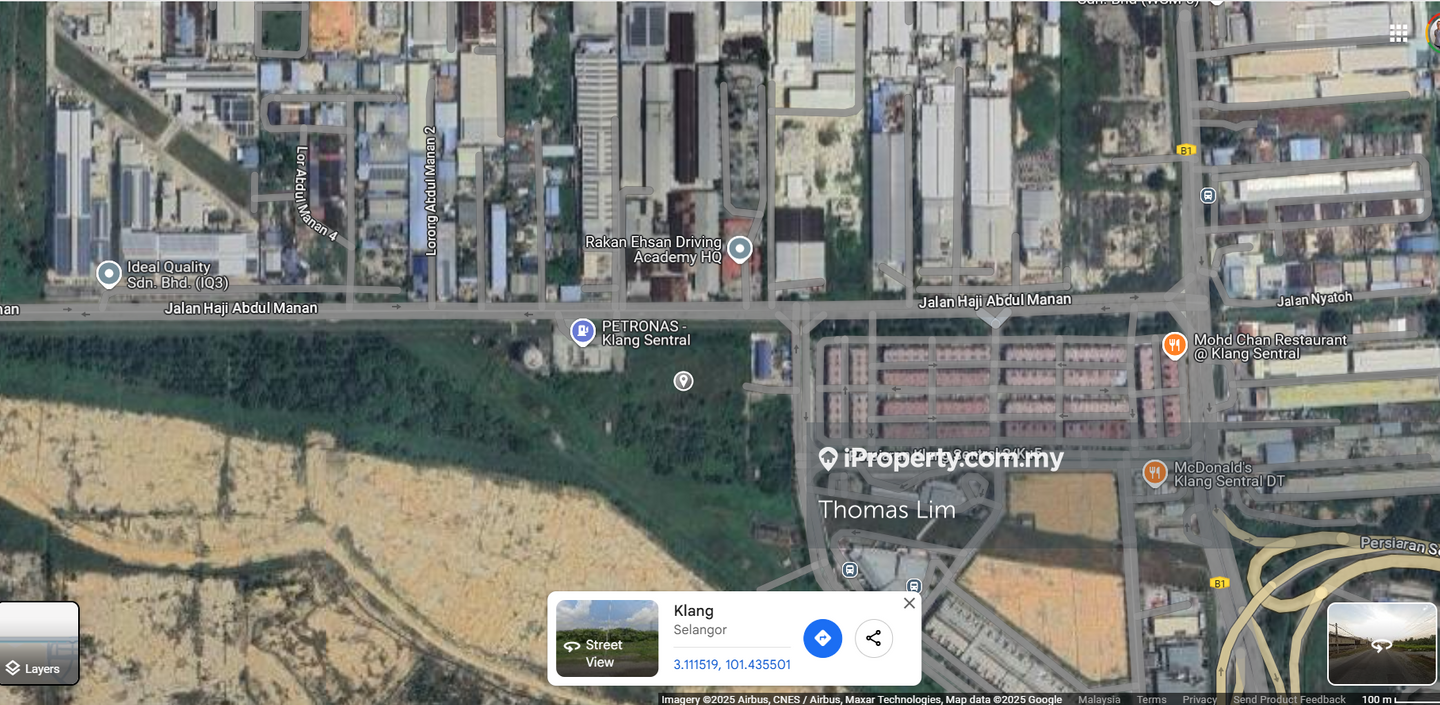Select the Rakan Ehsan Driving Academy HQ marker
This screenshot has height=705, width=1440.
click(739, 248)
